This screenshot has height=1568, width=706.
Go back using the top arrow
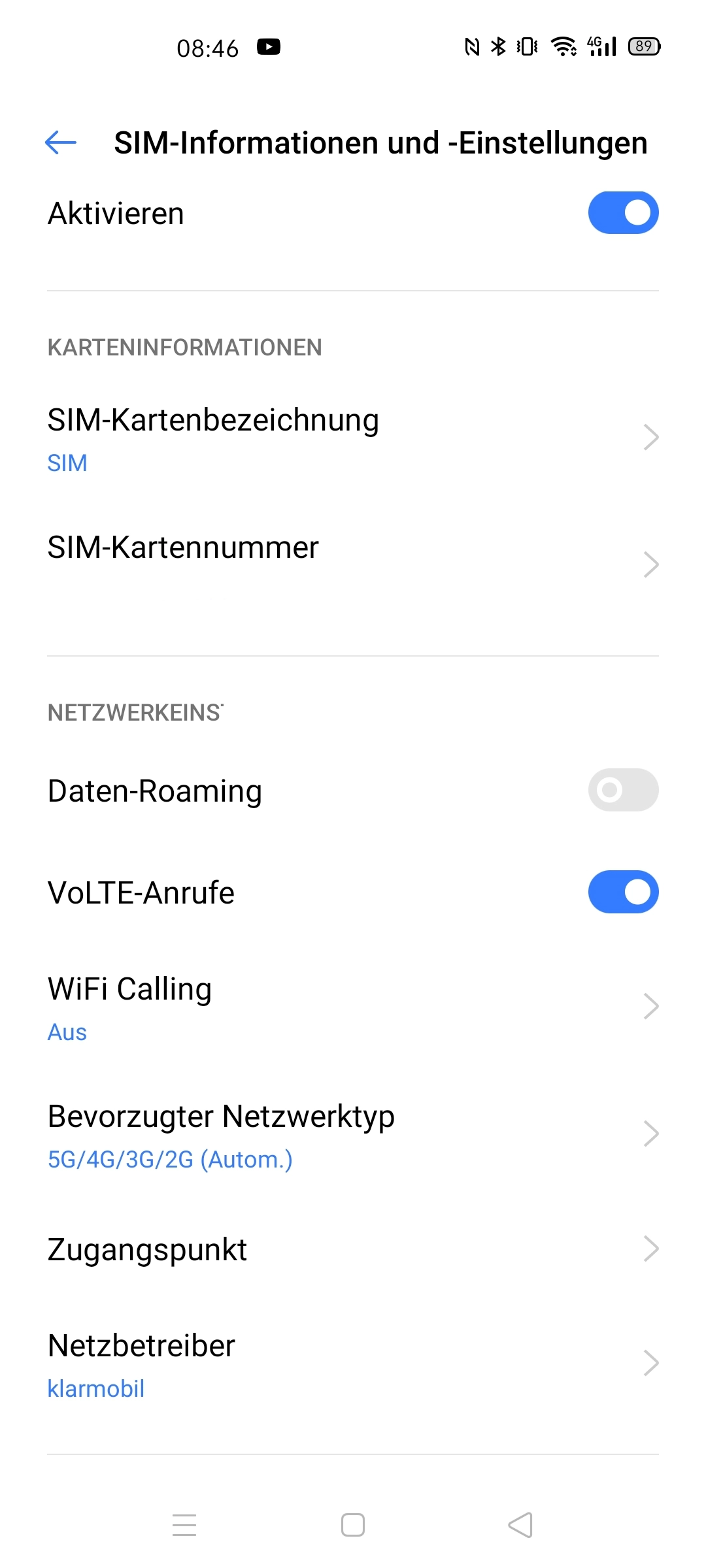coord(61,142)
